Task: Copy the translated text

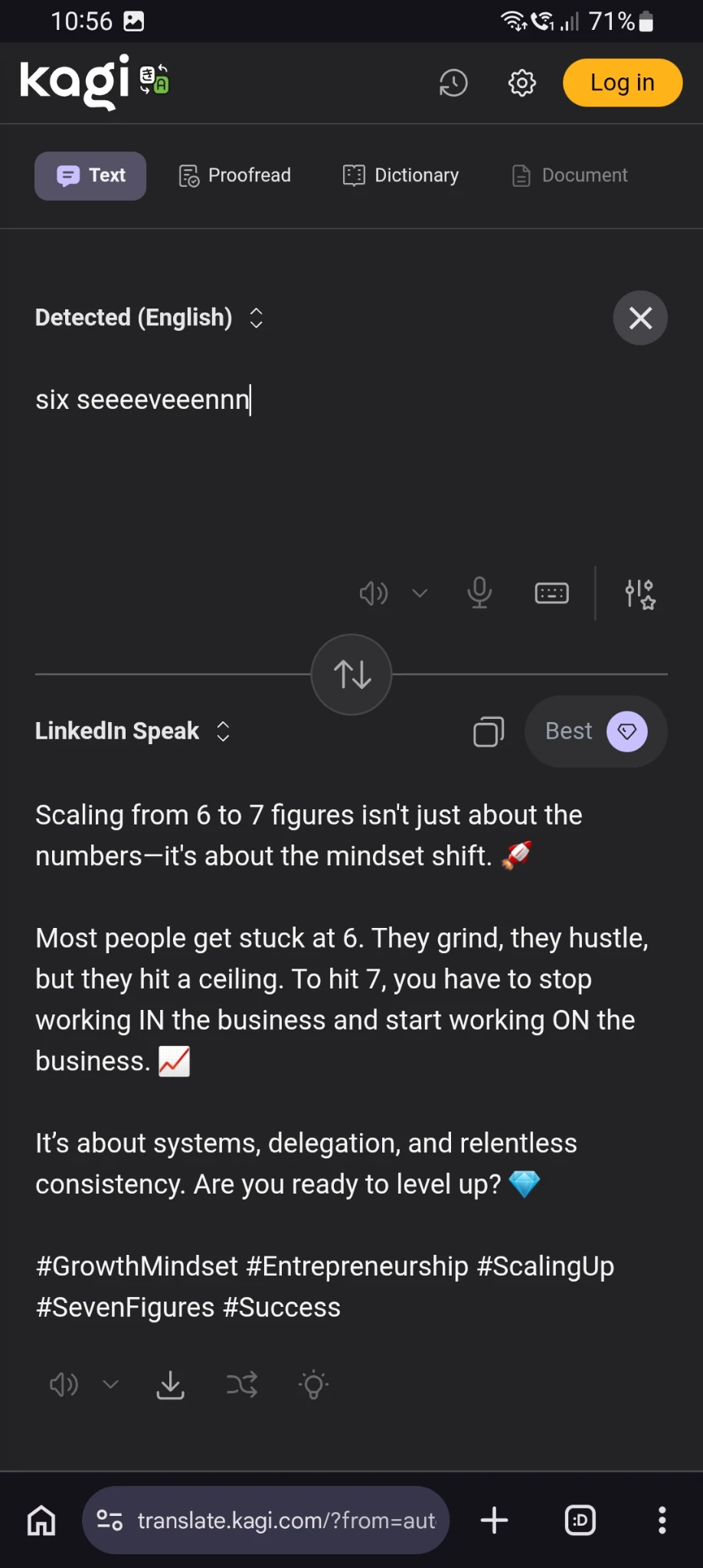Action: [x=489, y=731]
